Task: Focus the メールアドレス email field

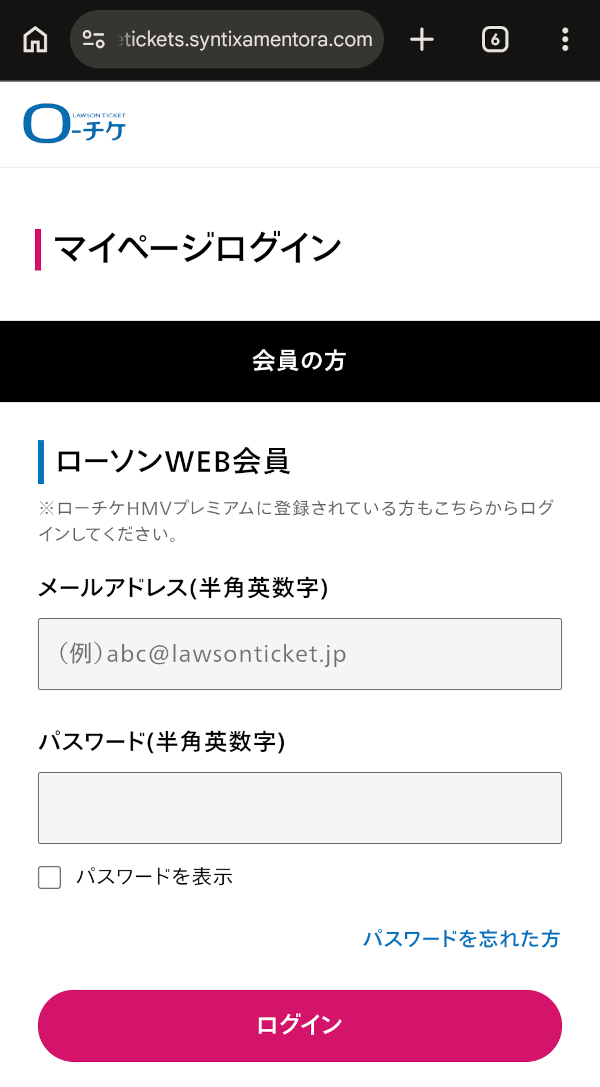Action: pyautogui.click(x=300, y=654)
